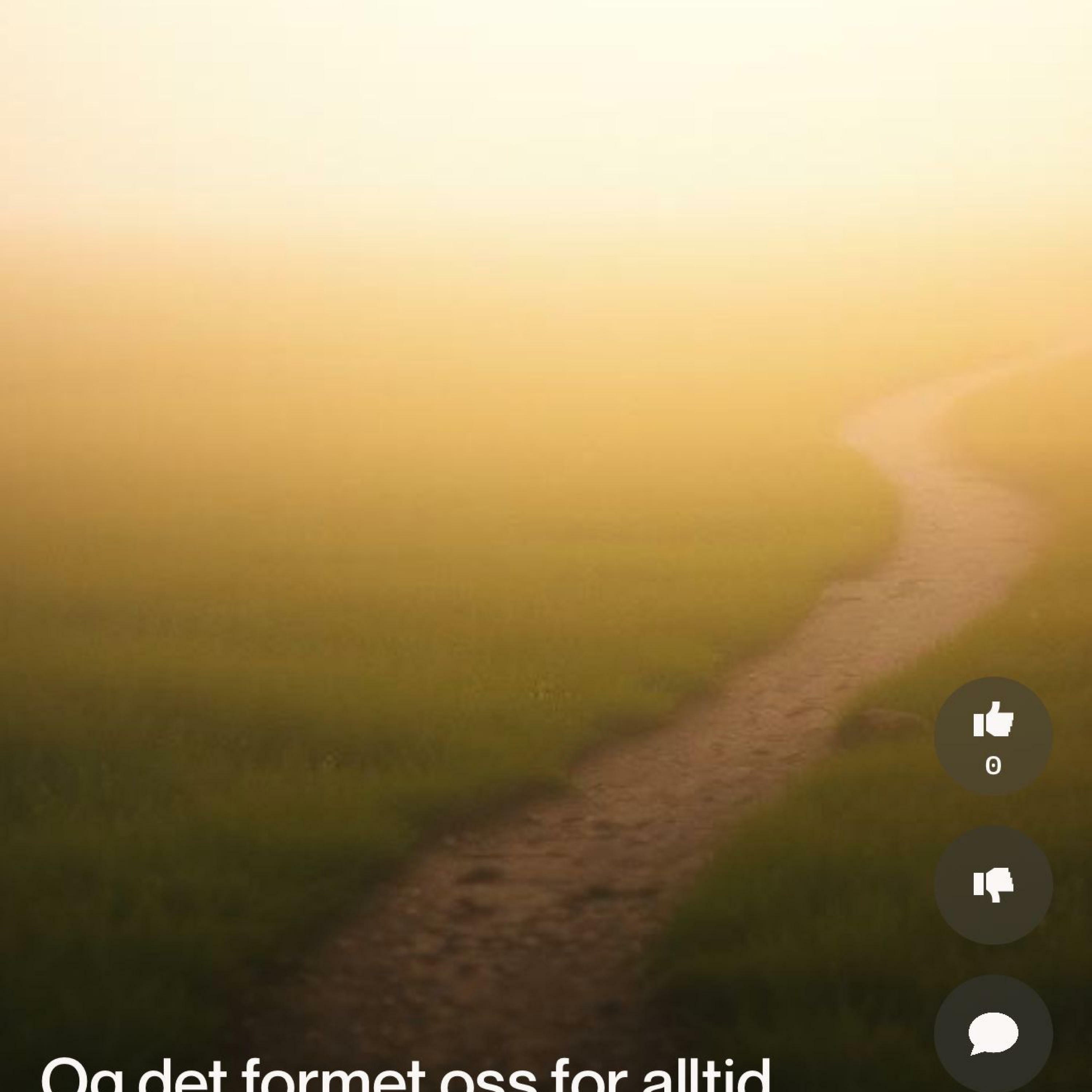Screen dimensions: 1092x1092
Task: Open the comments bubble
Action: 993,1034
